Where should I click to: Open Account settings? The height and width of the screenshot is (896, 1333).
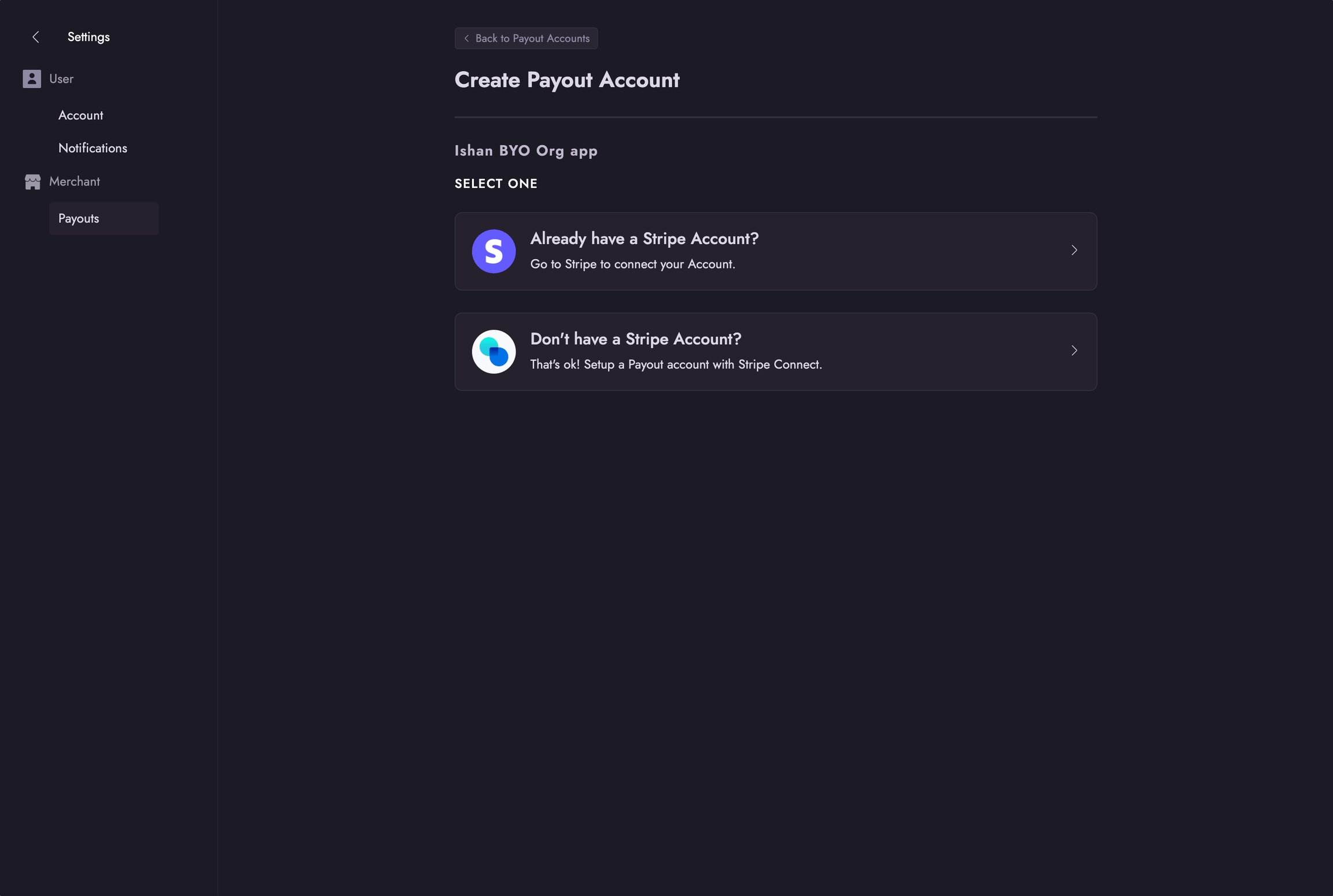click(80, 115)
